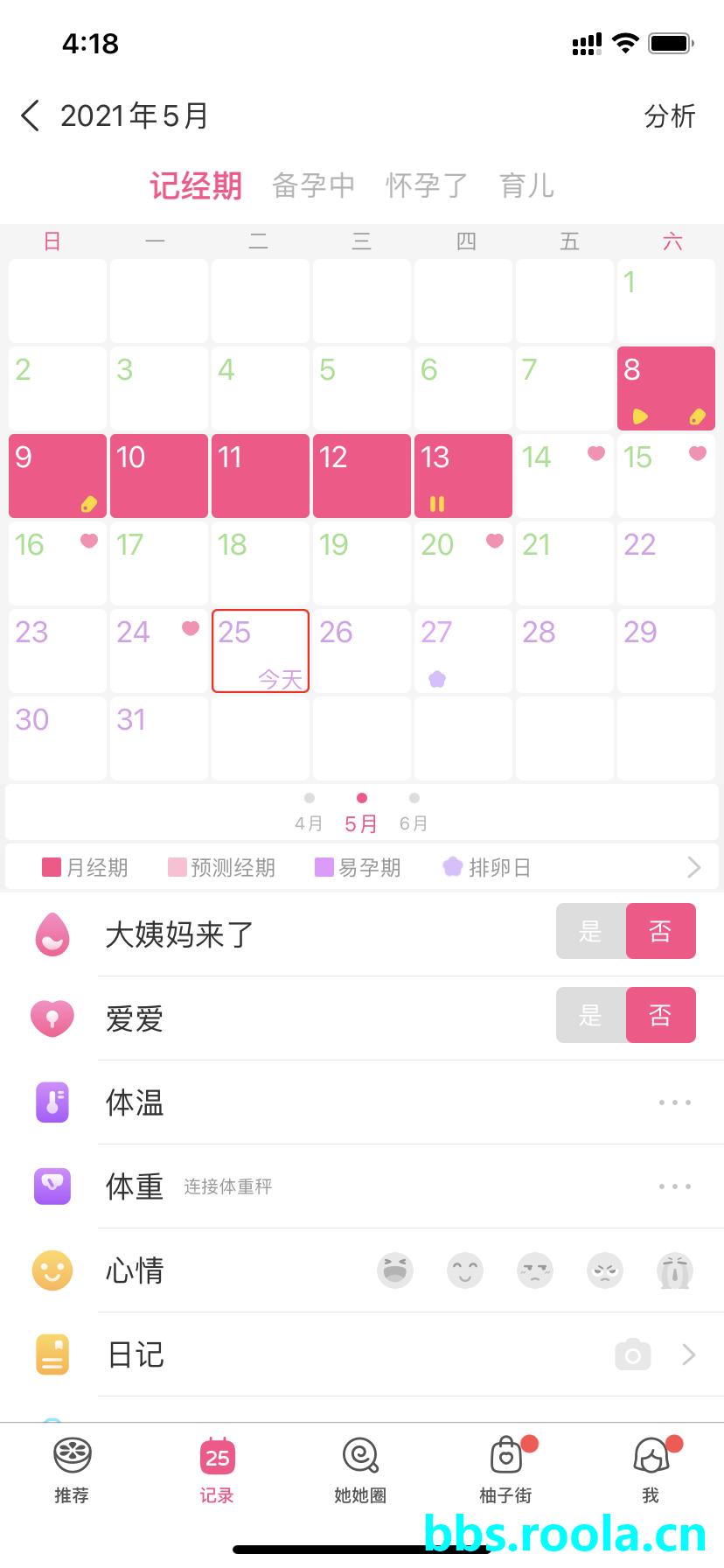The image size is (724, 1568).
Task: Pick the laughing face for 心情
Action: pos(395,1270)
